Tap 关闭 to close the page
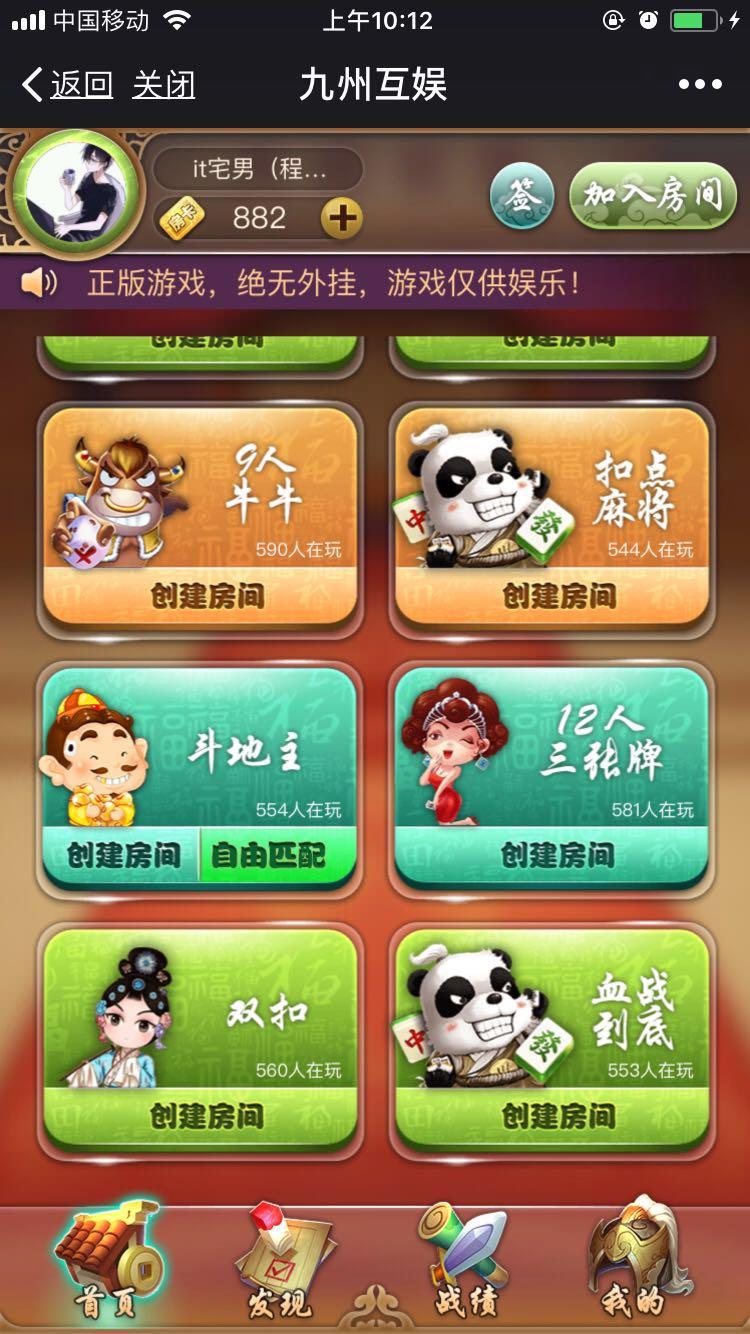 click(163, 85)
